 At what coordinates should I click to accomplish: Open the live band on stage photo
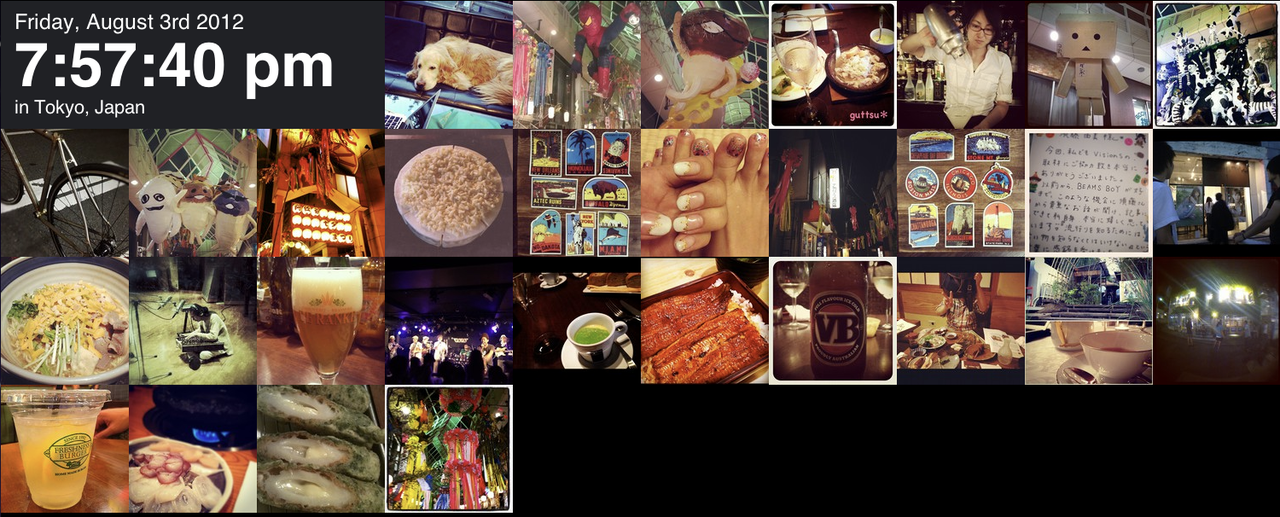448,320
